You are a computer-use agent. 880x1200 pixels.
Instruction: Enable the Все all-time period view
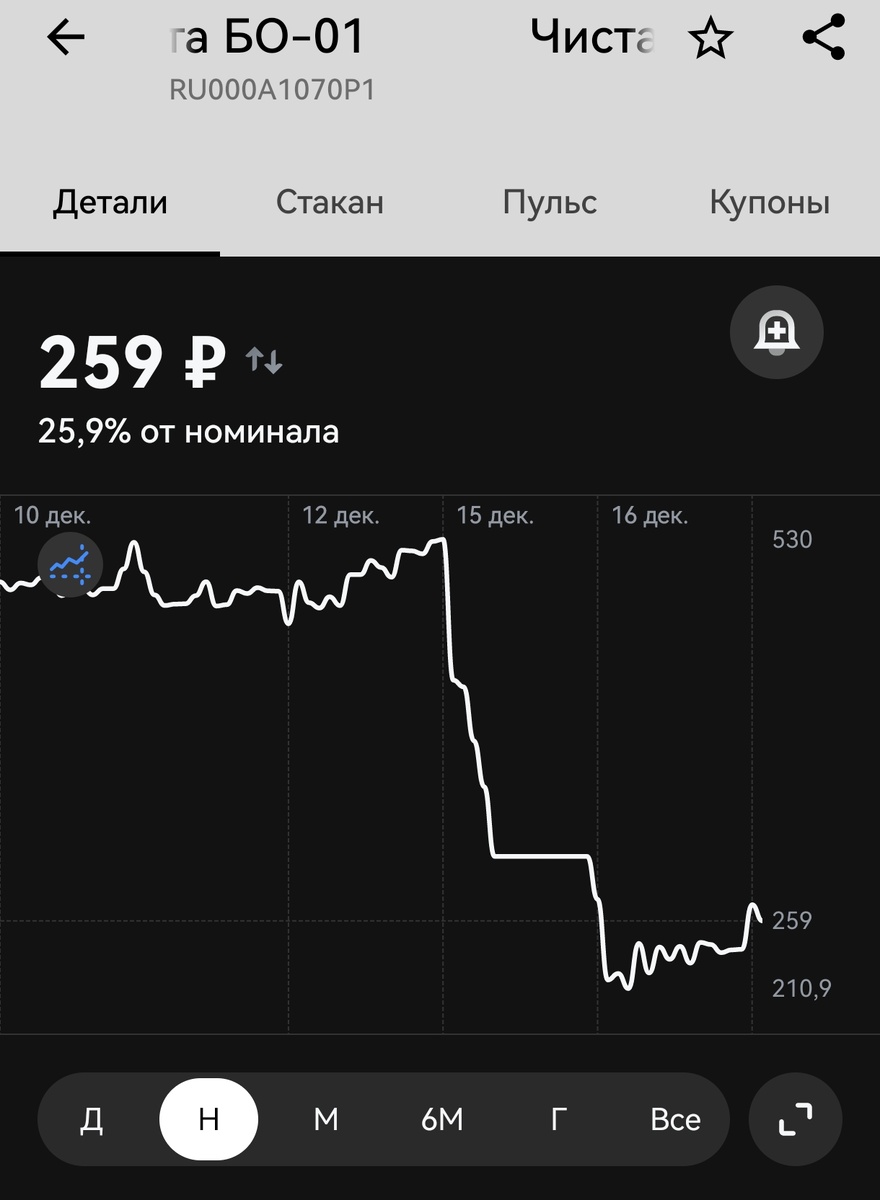676,1120
